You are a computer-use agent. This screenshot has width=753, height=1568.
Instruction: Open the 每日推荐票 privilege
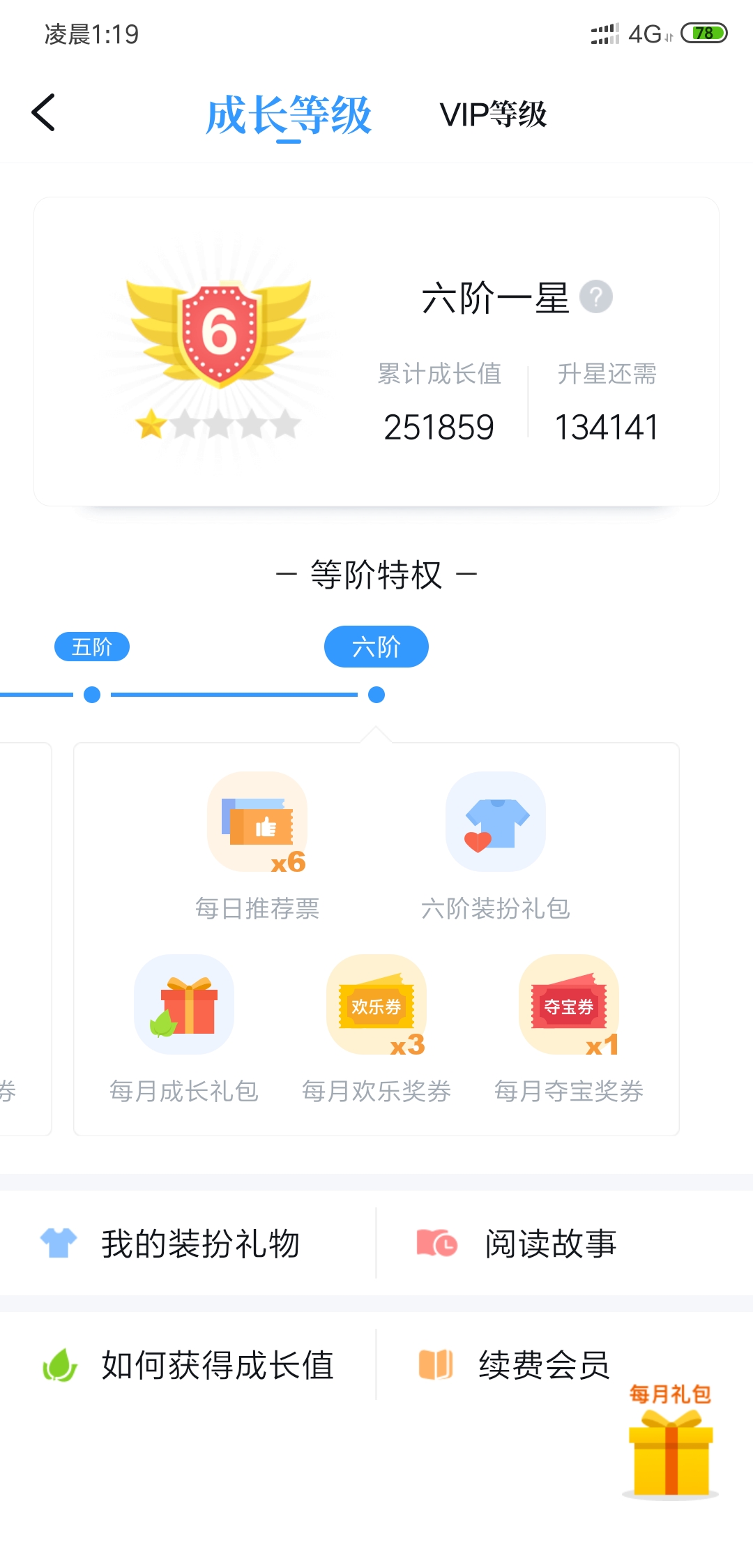(257, 847)
